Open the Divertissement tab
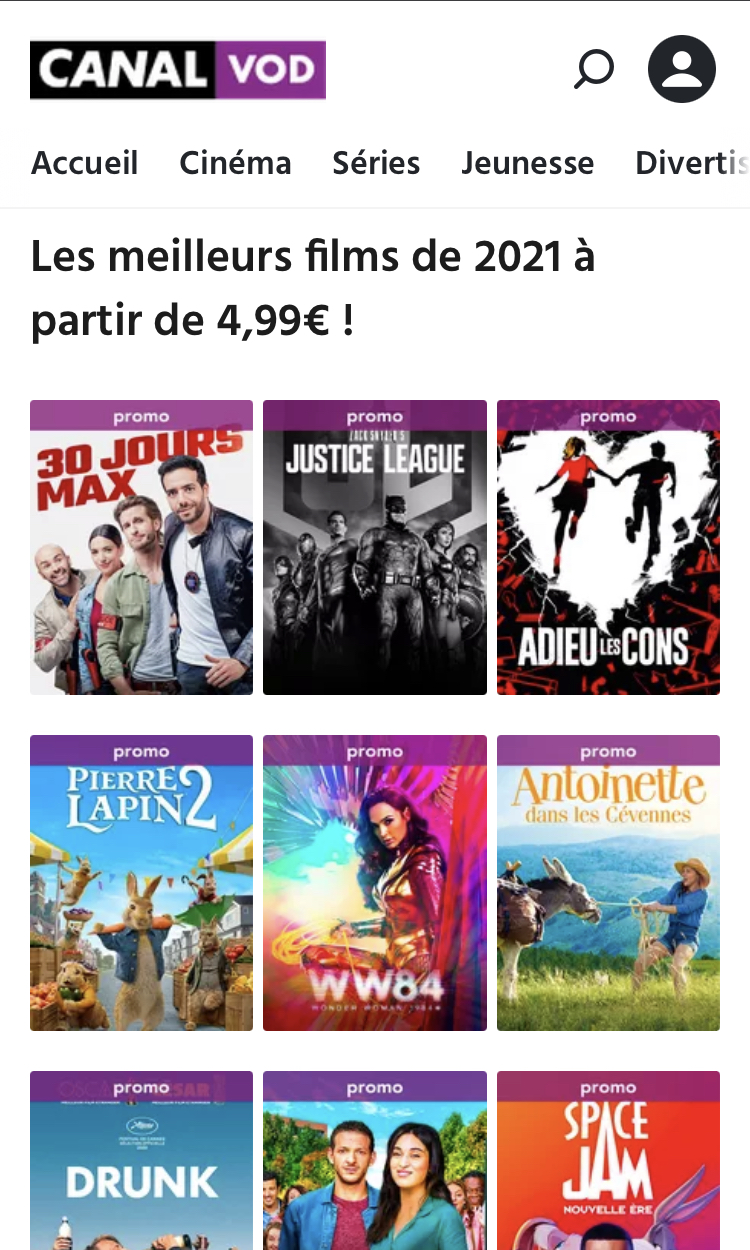The width and height of the screenshot is (750, 1250). 692,163
